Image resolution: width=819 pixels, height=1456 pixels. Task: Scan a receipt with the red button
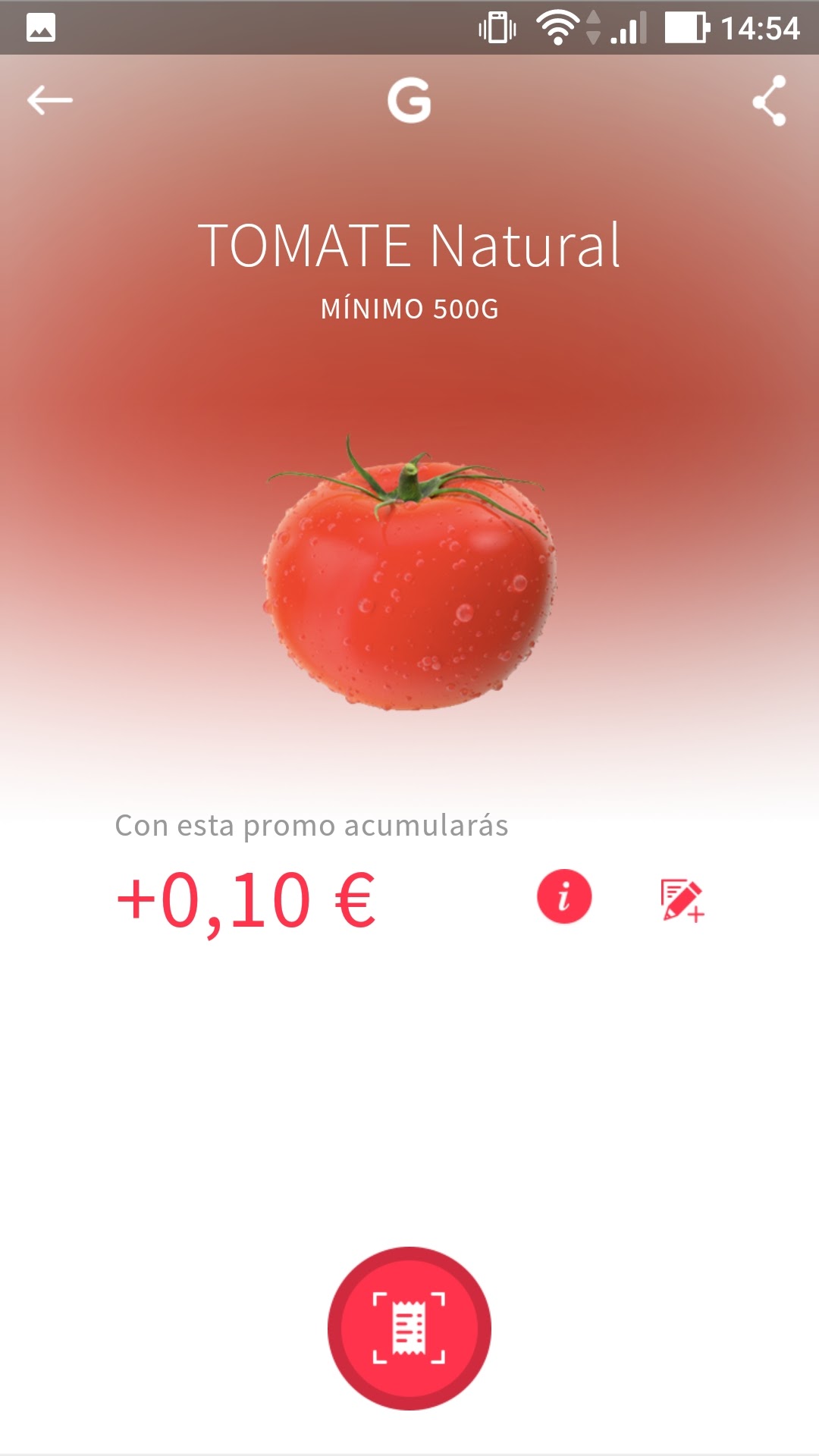pos(409,1328)
